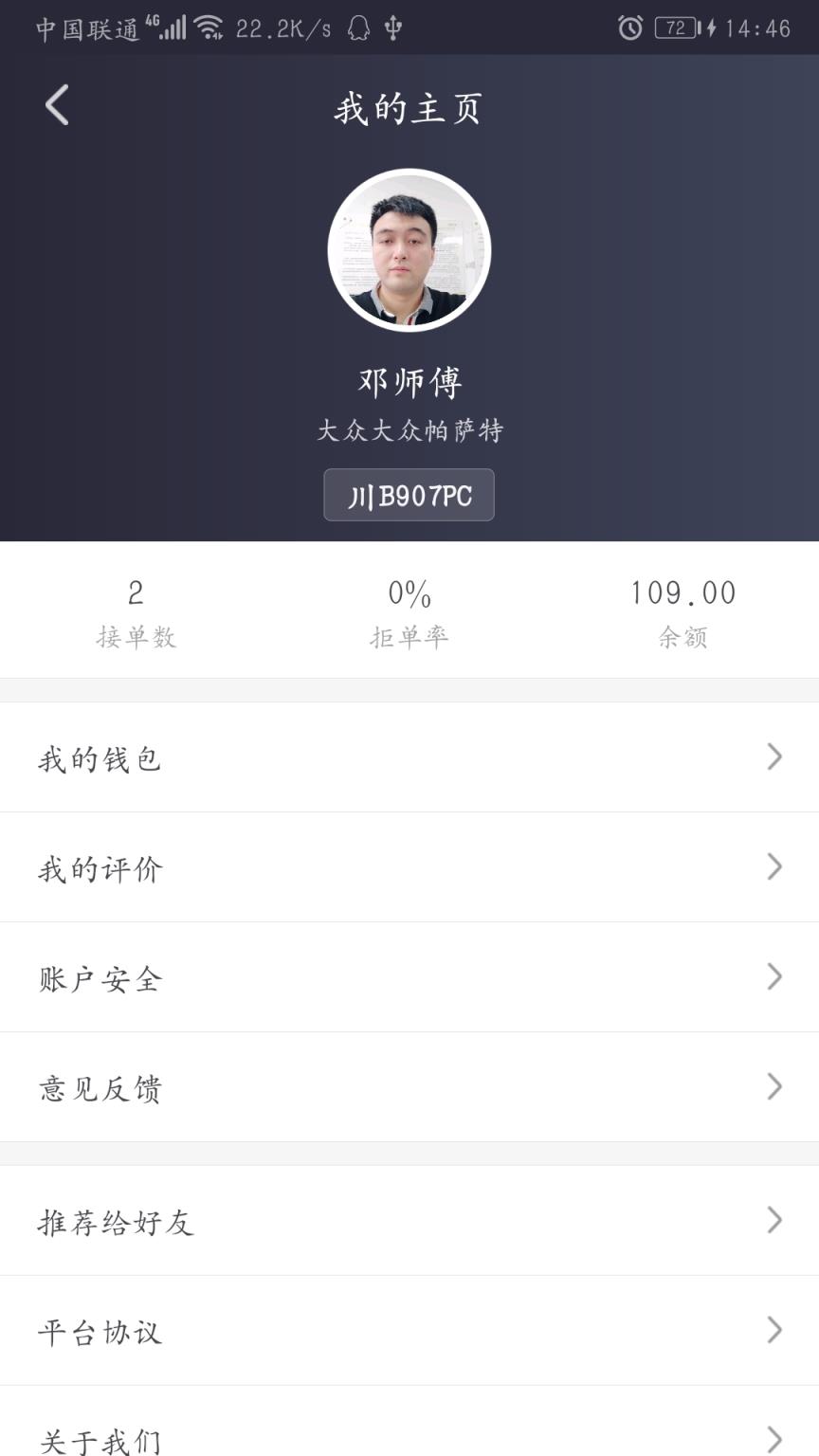Viewport: 819px width, 1456px height.
Task: Expand the 账户安全 row chevron
Action: (775, 977)
